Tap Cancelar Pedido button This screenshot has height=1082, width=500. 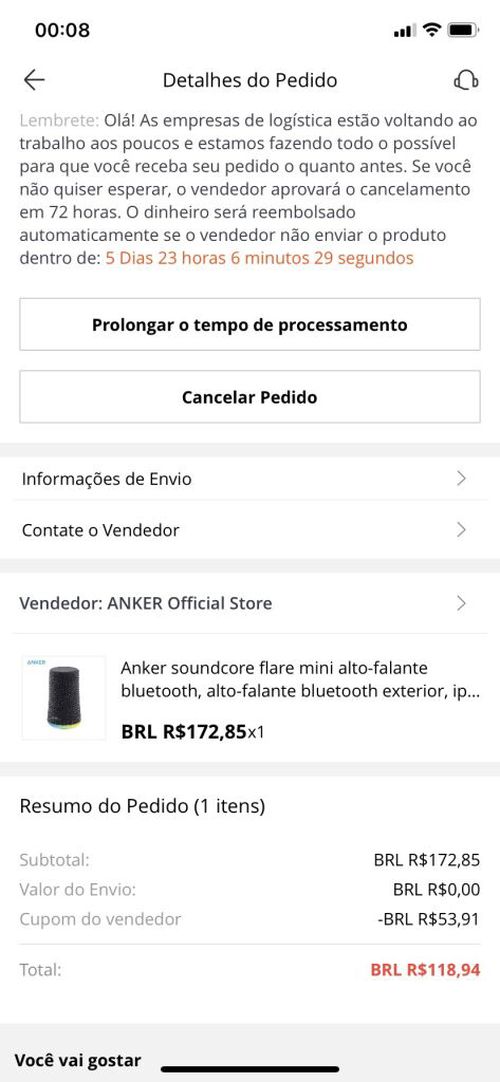(x=250, y=397)
